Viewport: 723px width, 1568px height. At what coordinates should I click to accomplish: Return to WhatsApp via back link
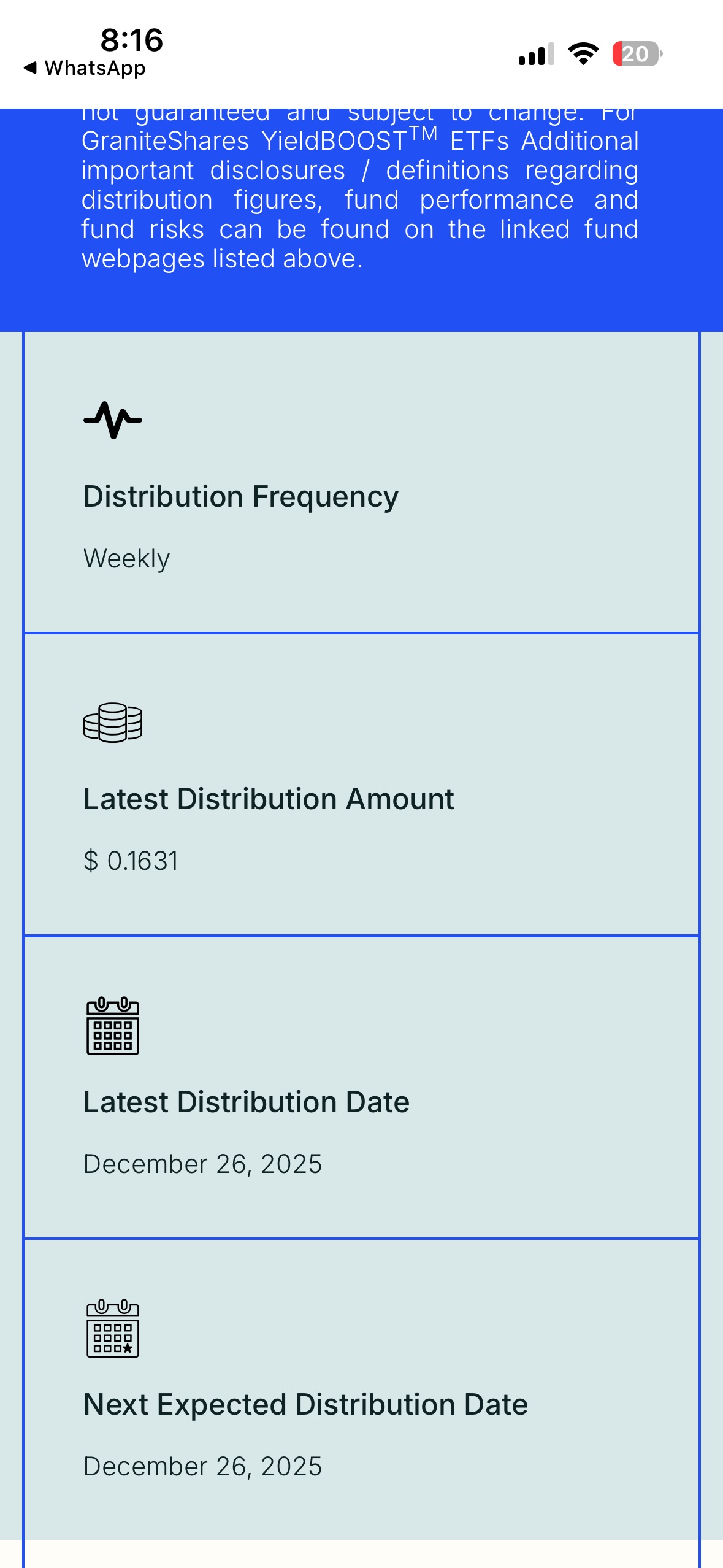85,68
